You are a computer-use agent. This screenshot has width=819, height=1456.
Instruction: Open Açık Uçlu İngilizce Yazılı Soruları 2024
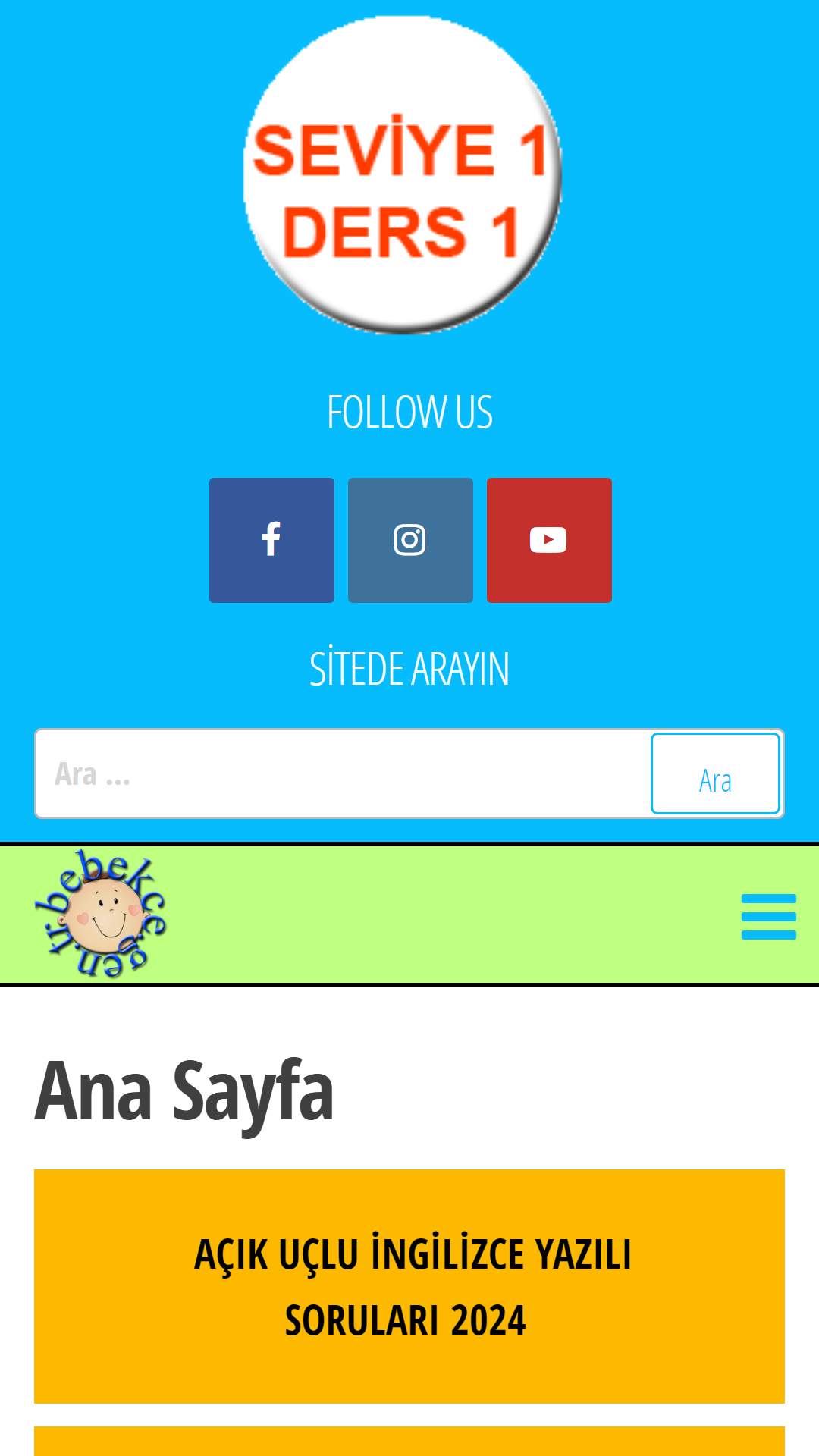click(409, 1286)
